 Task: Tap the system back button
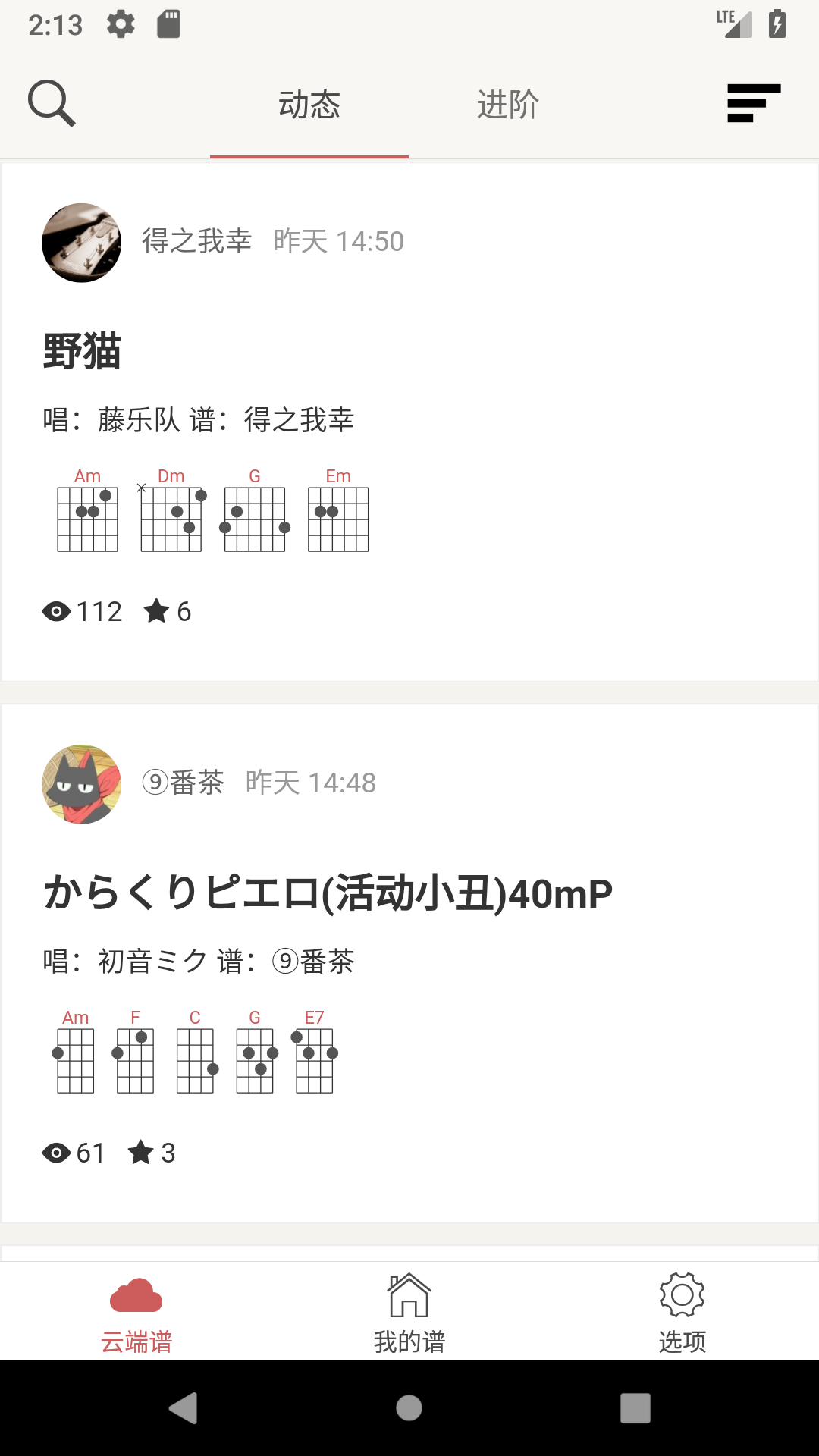tap(183, 1408)
